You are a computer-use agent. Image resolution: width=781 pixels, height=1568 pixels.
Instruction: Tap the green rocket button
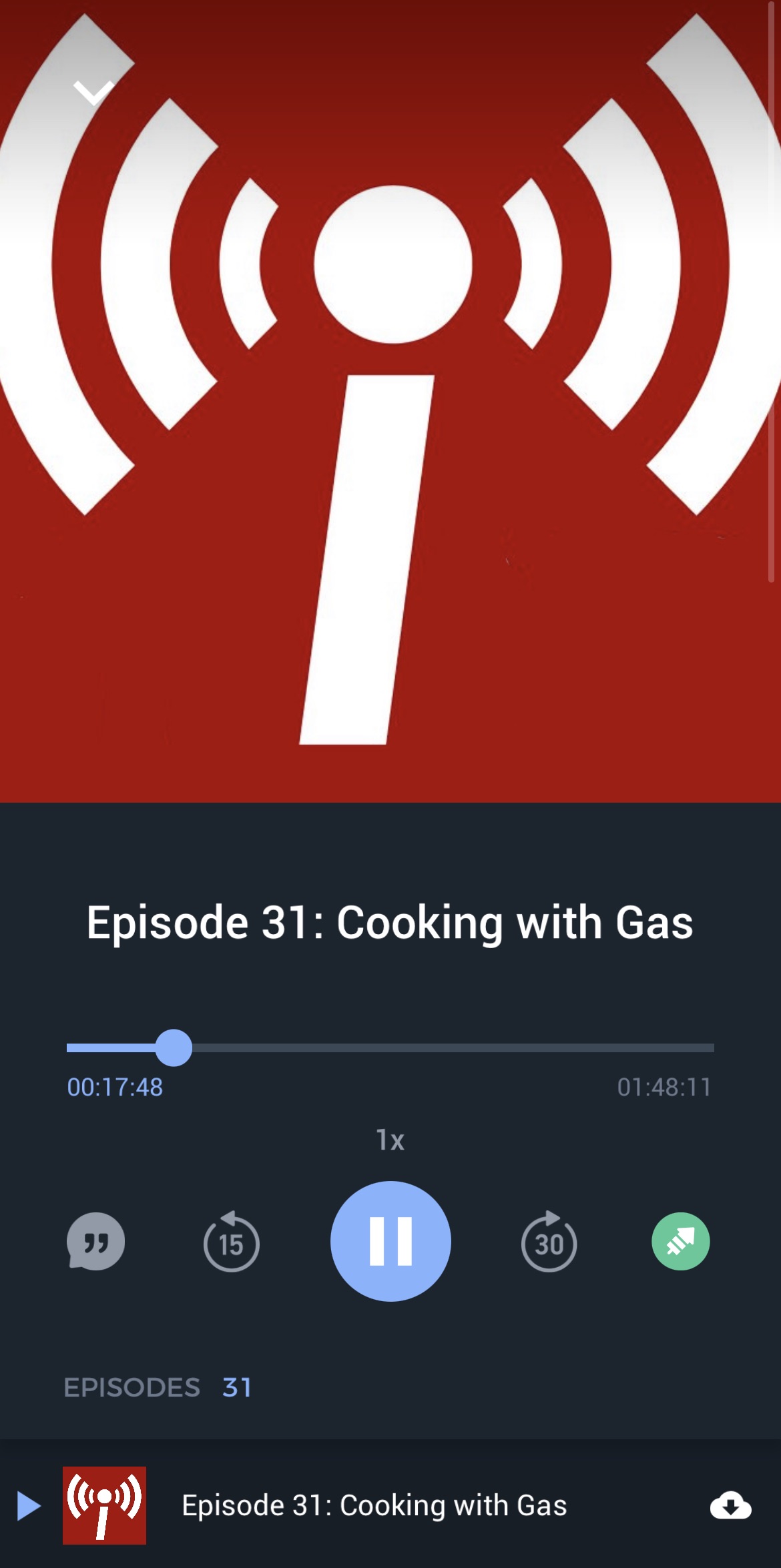coord(680,1241)
